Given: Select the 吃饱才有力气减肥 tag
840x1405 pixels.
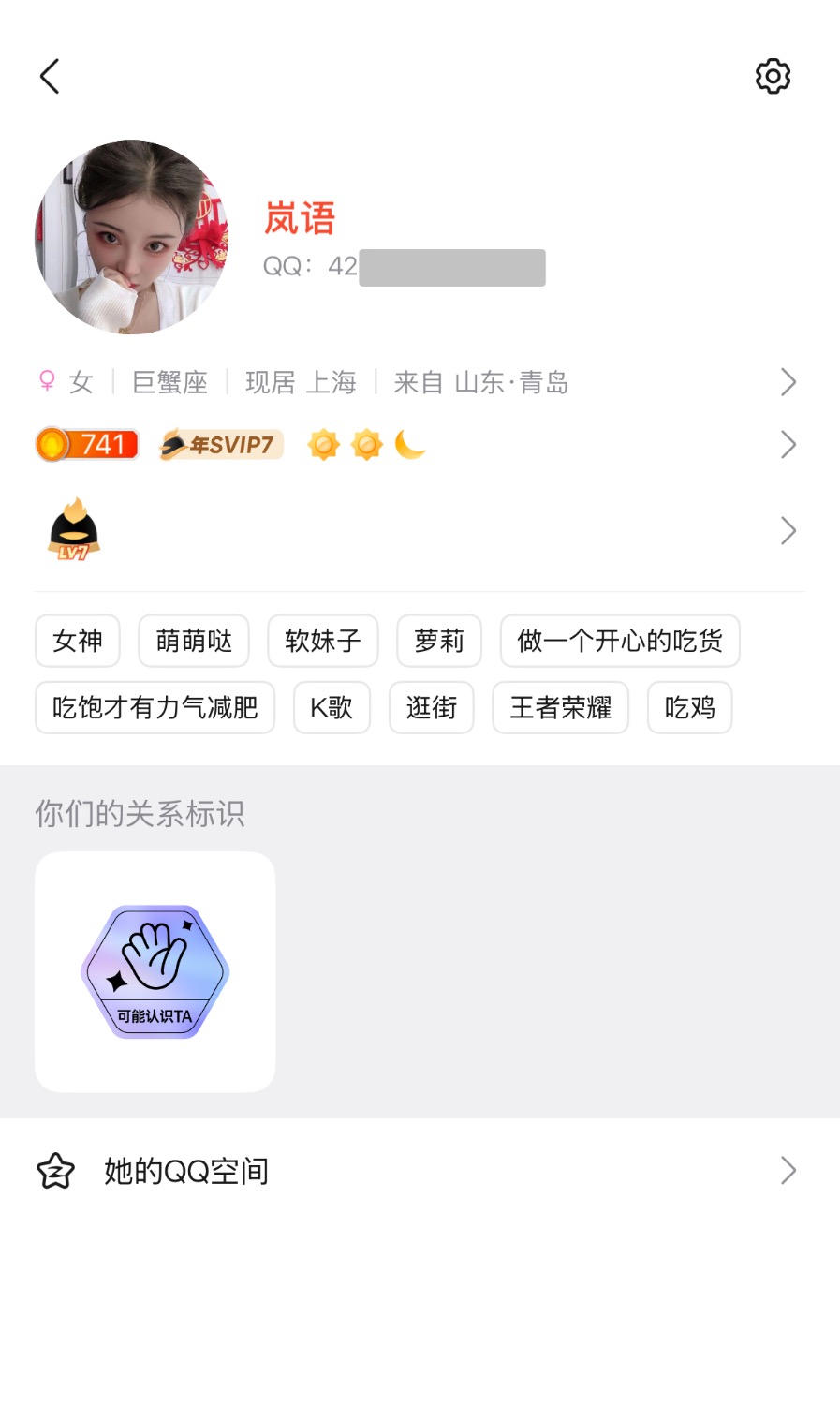Looking at the screenshot, I should 155,707.
